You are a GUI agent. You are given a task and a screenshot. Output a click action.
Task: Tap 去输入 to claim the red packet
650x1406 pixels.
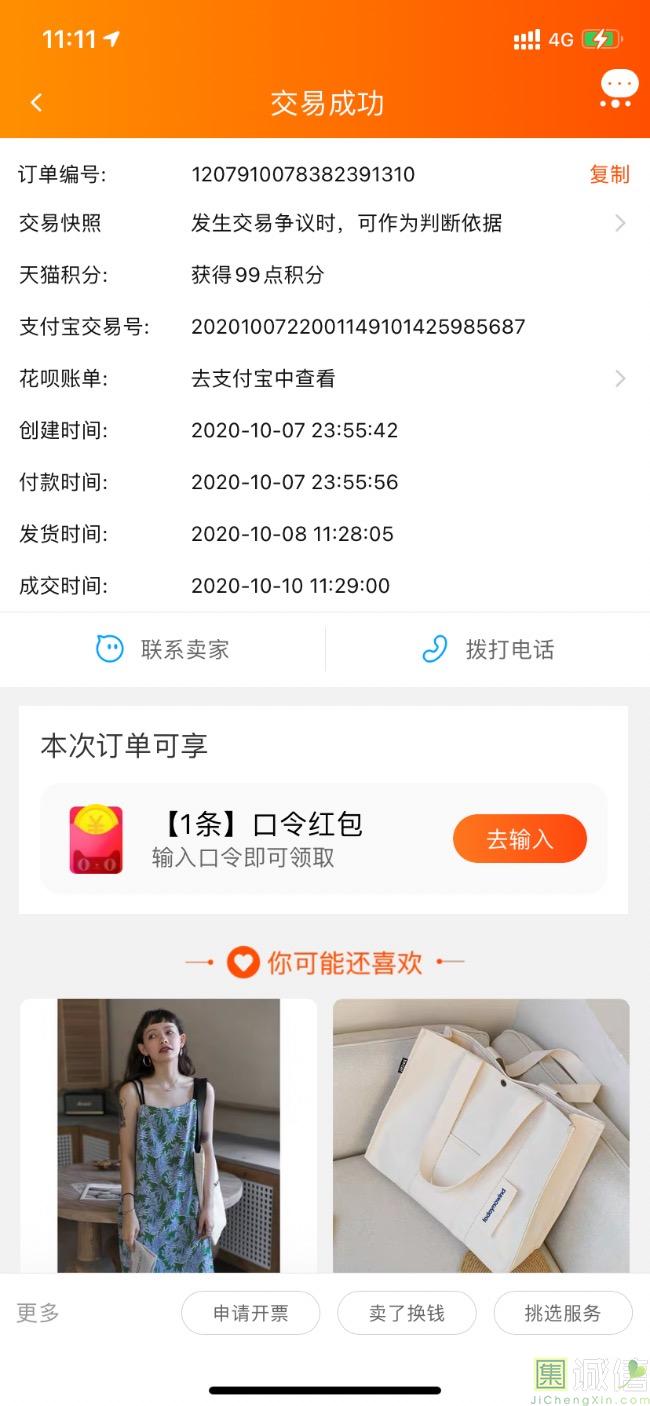(519, 839)
